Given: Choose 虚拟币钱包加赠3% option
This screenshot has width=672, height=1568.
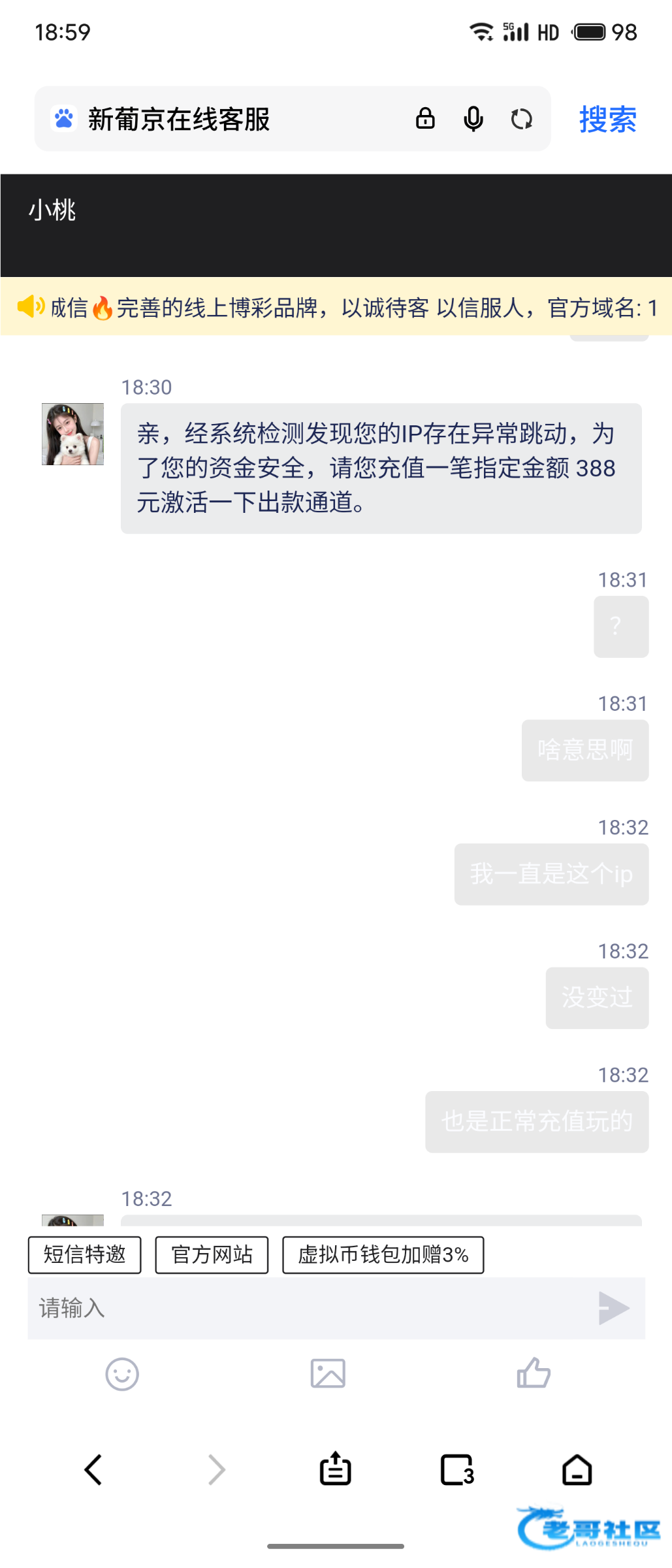Looking at the screenshot, I should point(383,1254).
